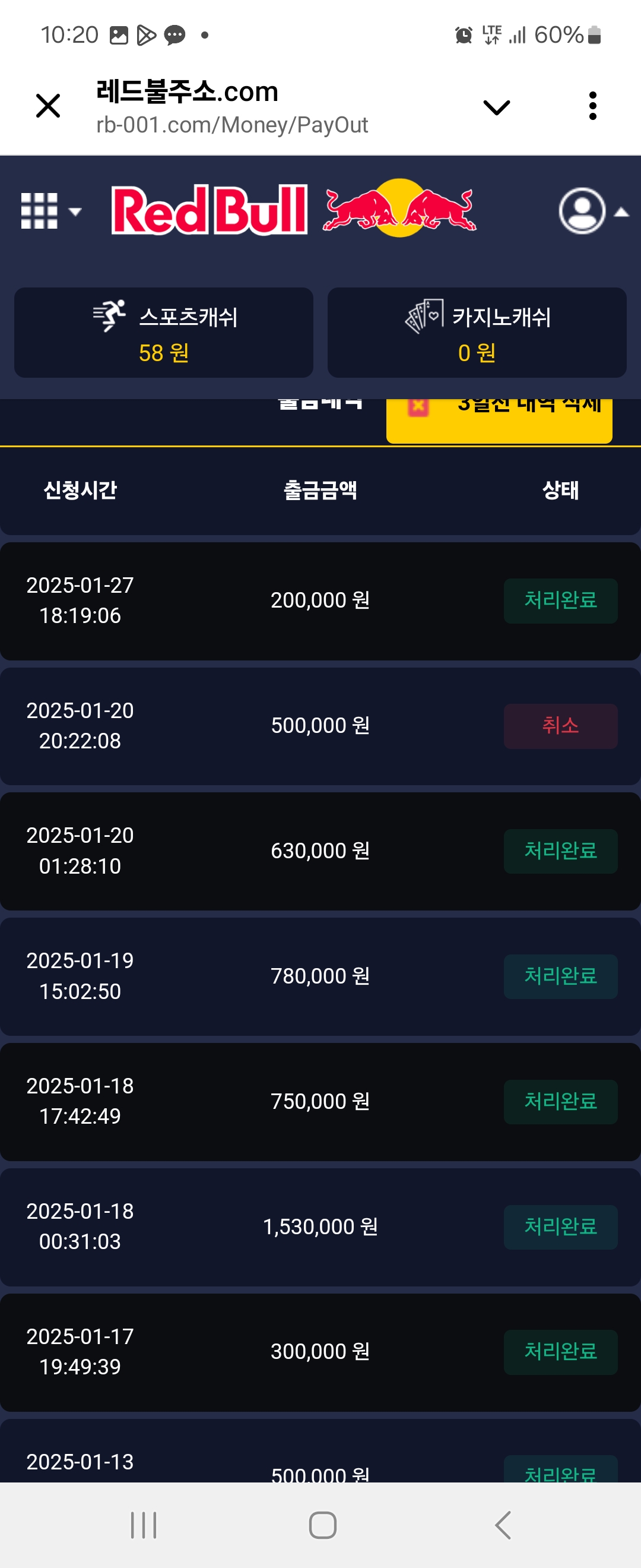The height and width of the screenshot is (1568, 641).
Task: Open recent apps from navigation bar
Action: click(x=144, y=1524)
